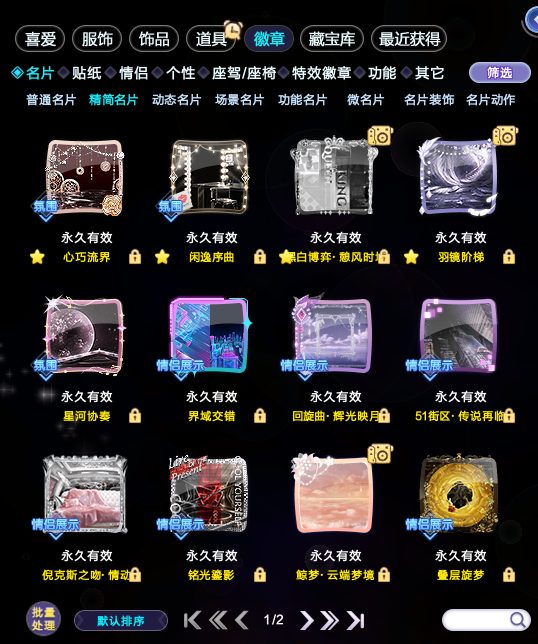Jump to the last page
Image resolution: width=538 pixels, height=644 pixels.
[x=356, y=620]
